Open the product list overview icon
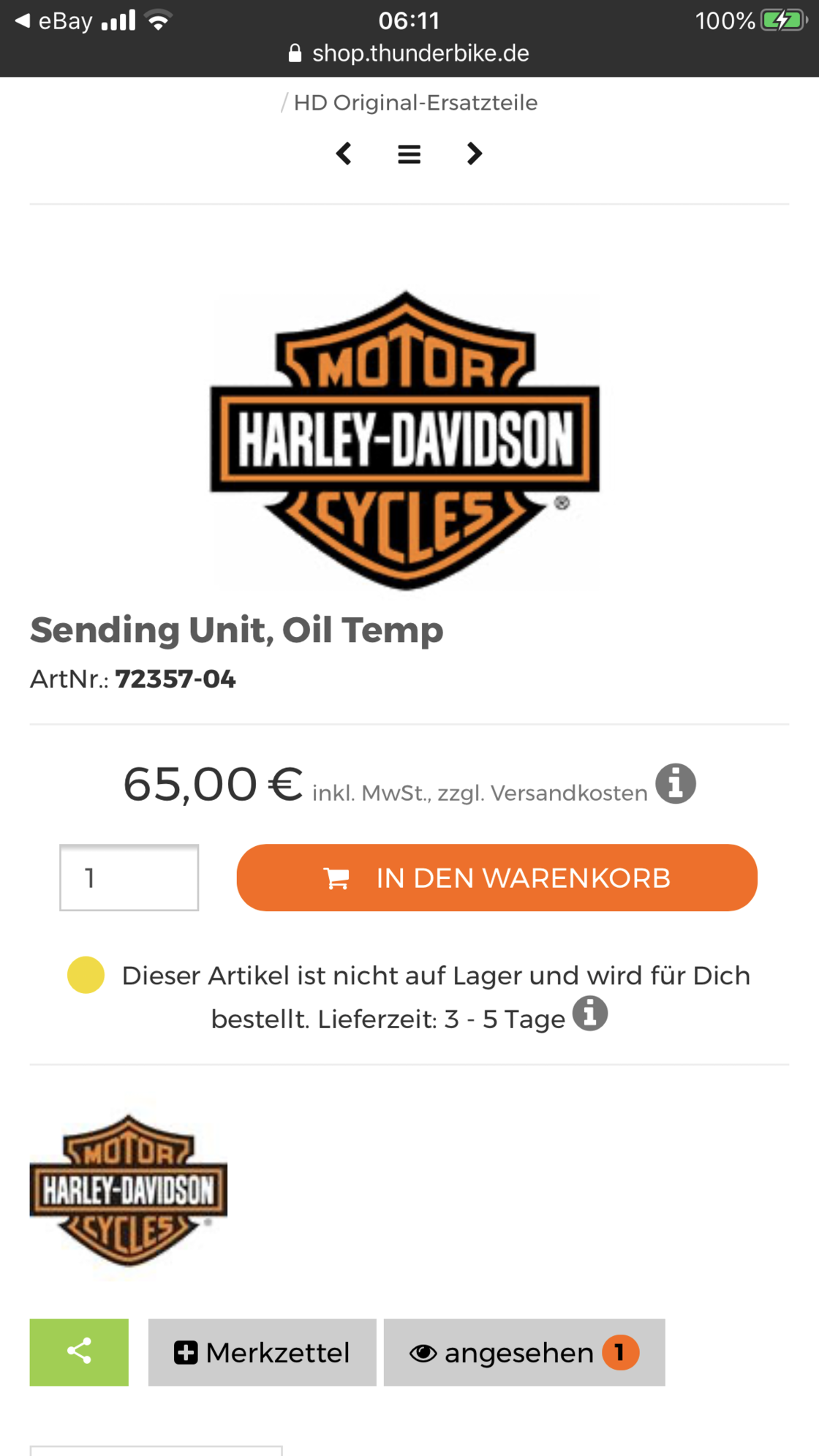Image resolution: width=819 pixels, height=1456 pixels. (409, 154)
